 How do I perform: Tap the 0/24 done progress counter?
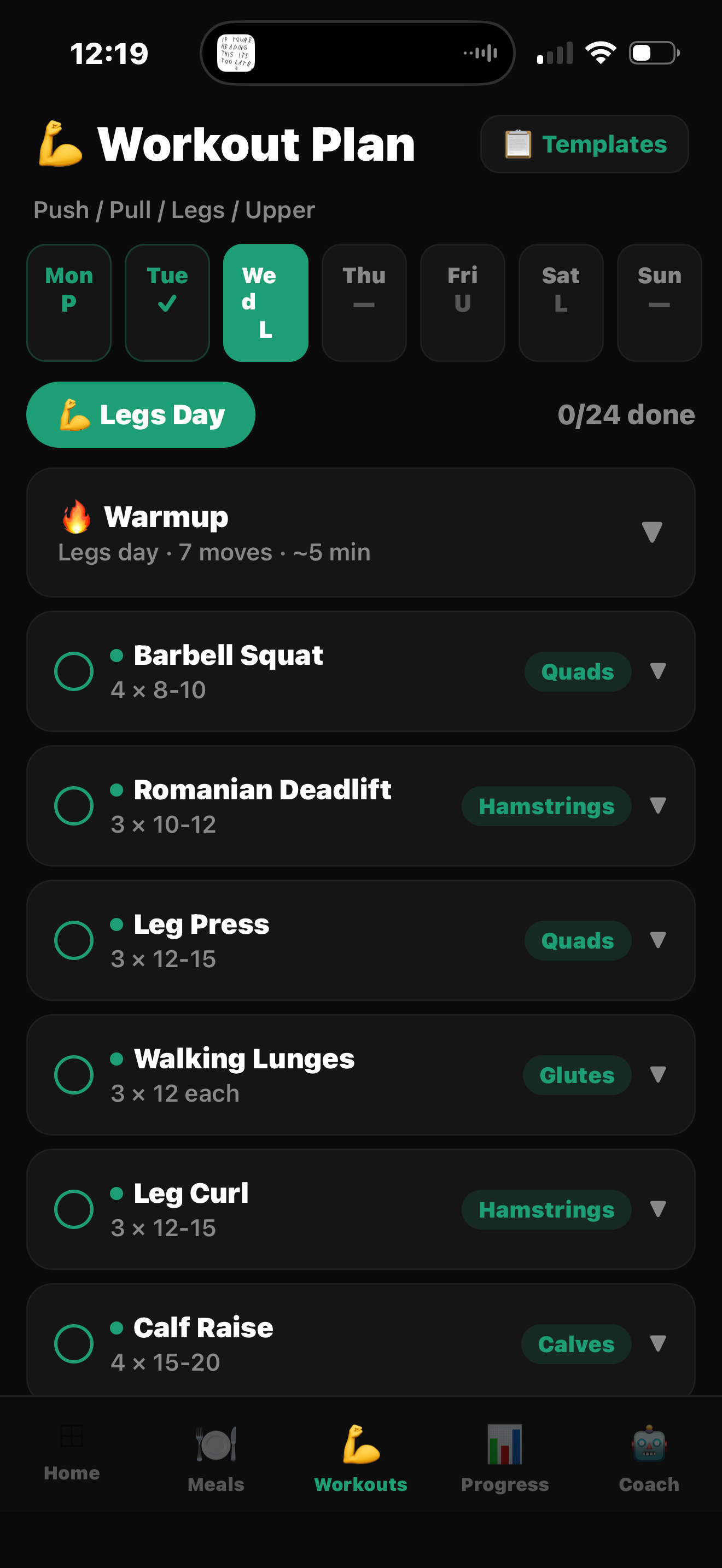pos(626,414)
